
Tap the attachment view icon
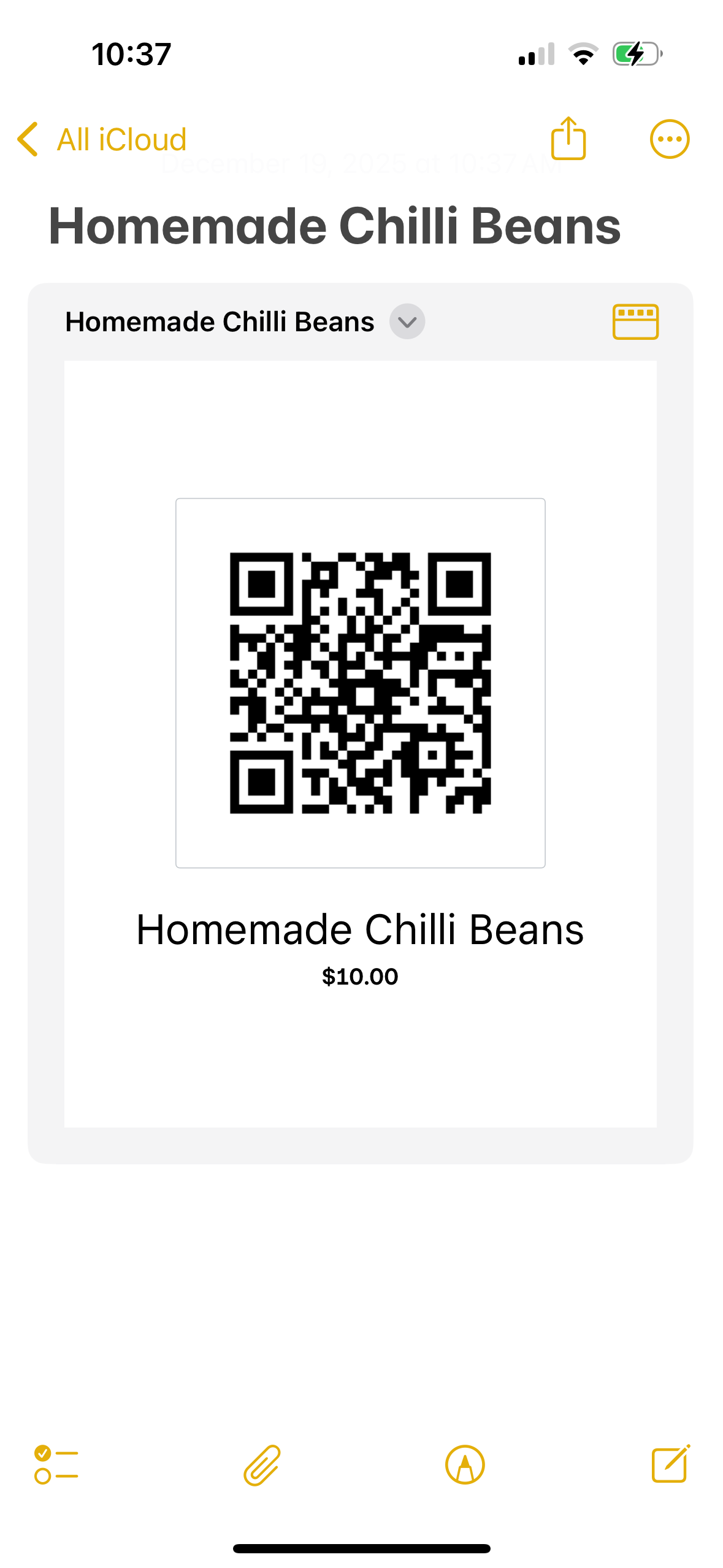tap(635, 321)
